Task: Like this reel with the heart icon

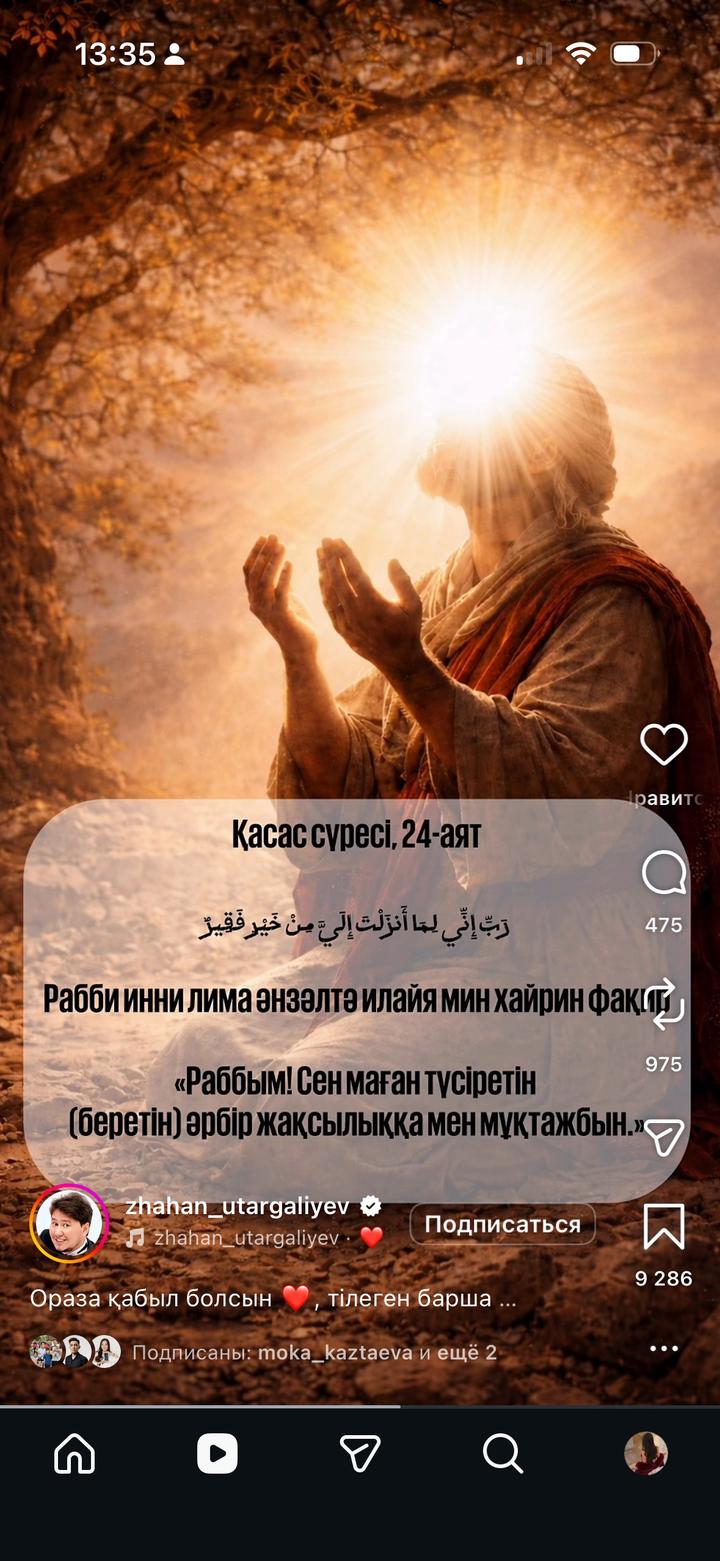Action: (664, 745)
